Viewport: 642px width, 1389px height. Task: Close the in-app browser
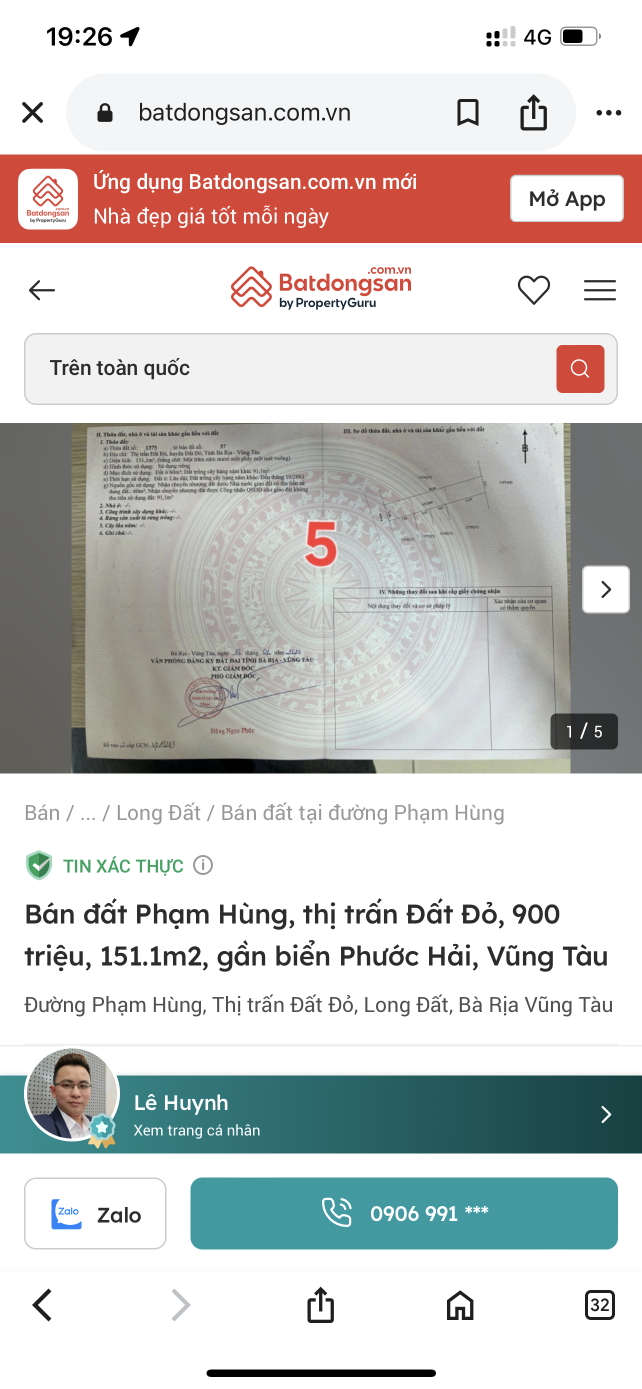[x=33, y=113]
